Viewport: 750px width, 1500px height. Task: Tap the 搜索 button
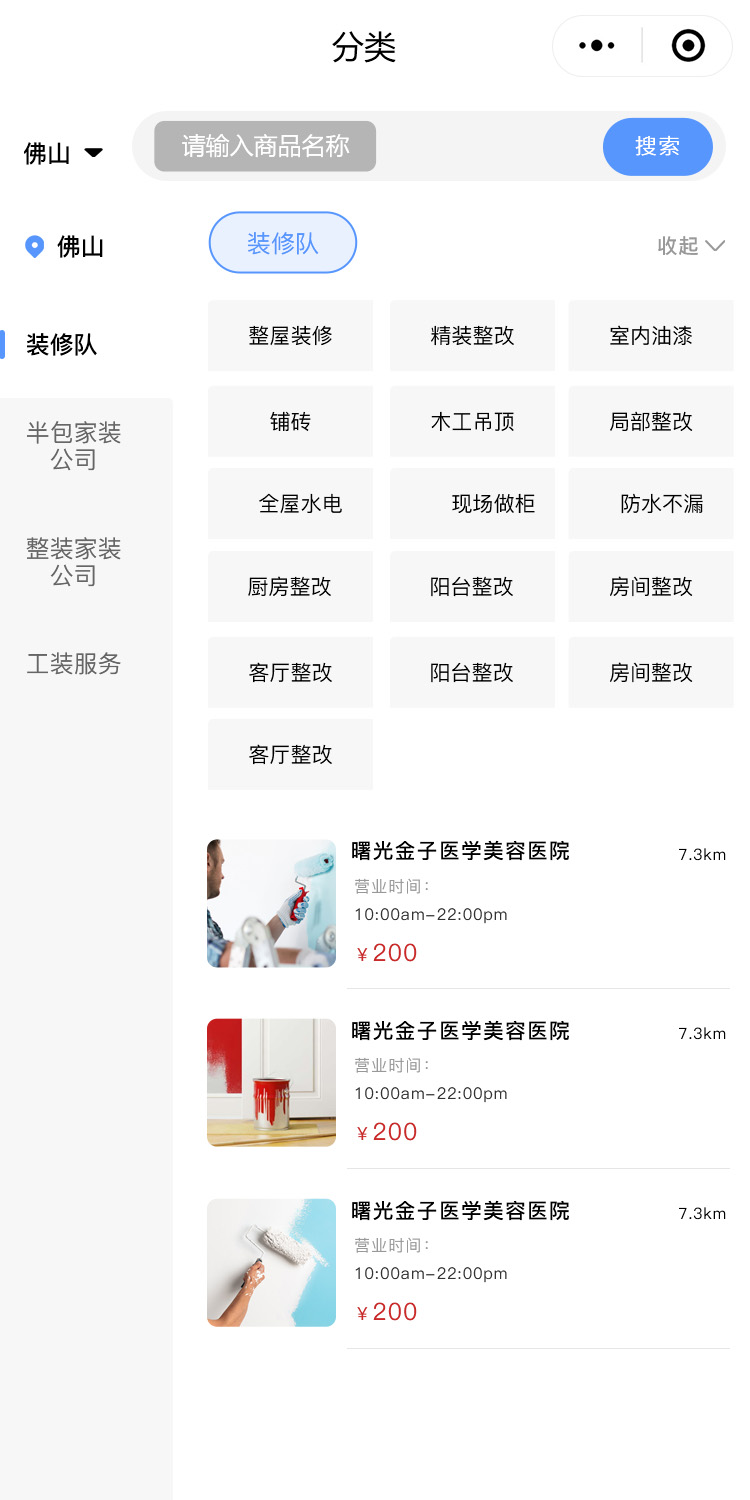[657, 146]
